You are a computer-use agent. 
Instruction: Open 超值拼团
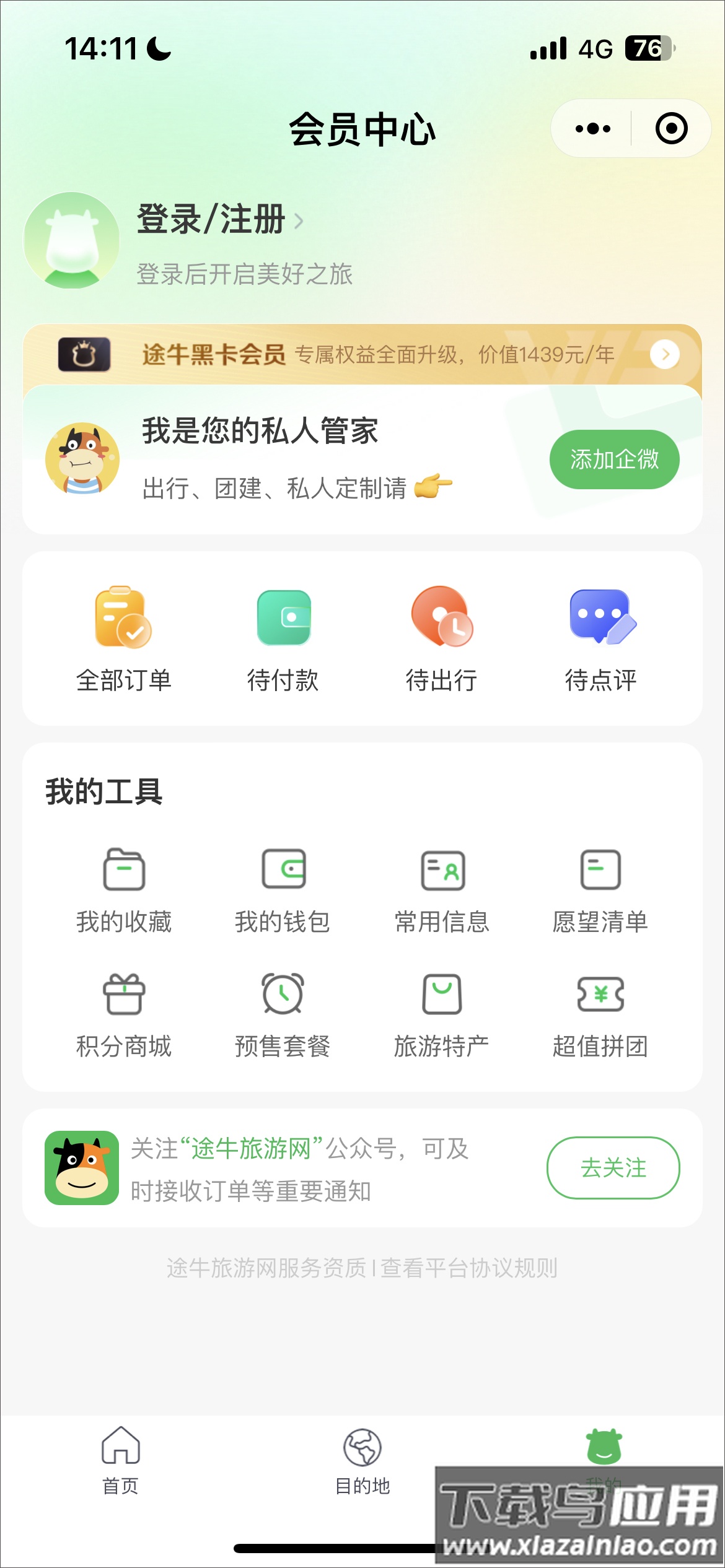click(600, 1014)
